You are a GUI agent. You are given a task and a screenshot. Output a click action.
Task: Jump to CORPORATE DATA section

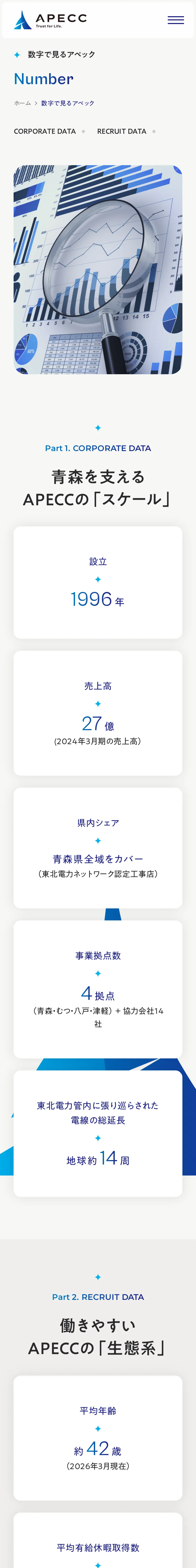tap(46, 131)
